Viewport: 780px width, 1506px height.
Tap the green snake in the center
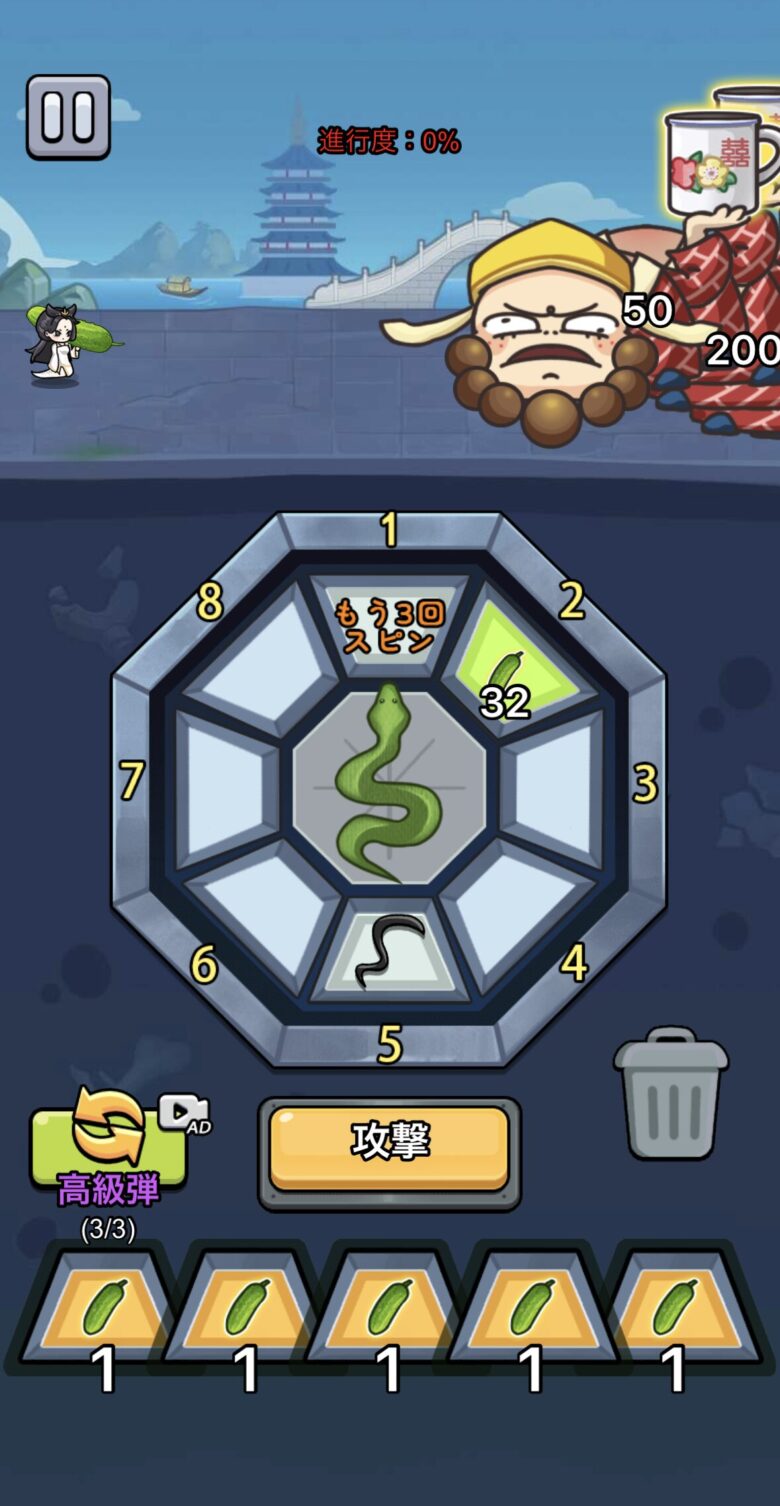pyautogui.click(x=389, y=785)
